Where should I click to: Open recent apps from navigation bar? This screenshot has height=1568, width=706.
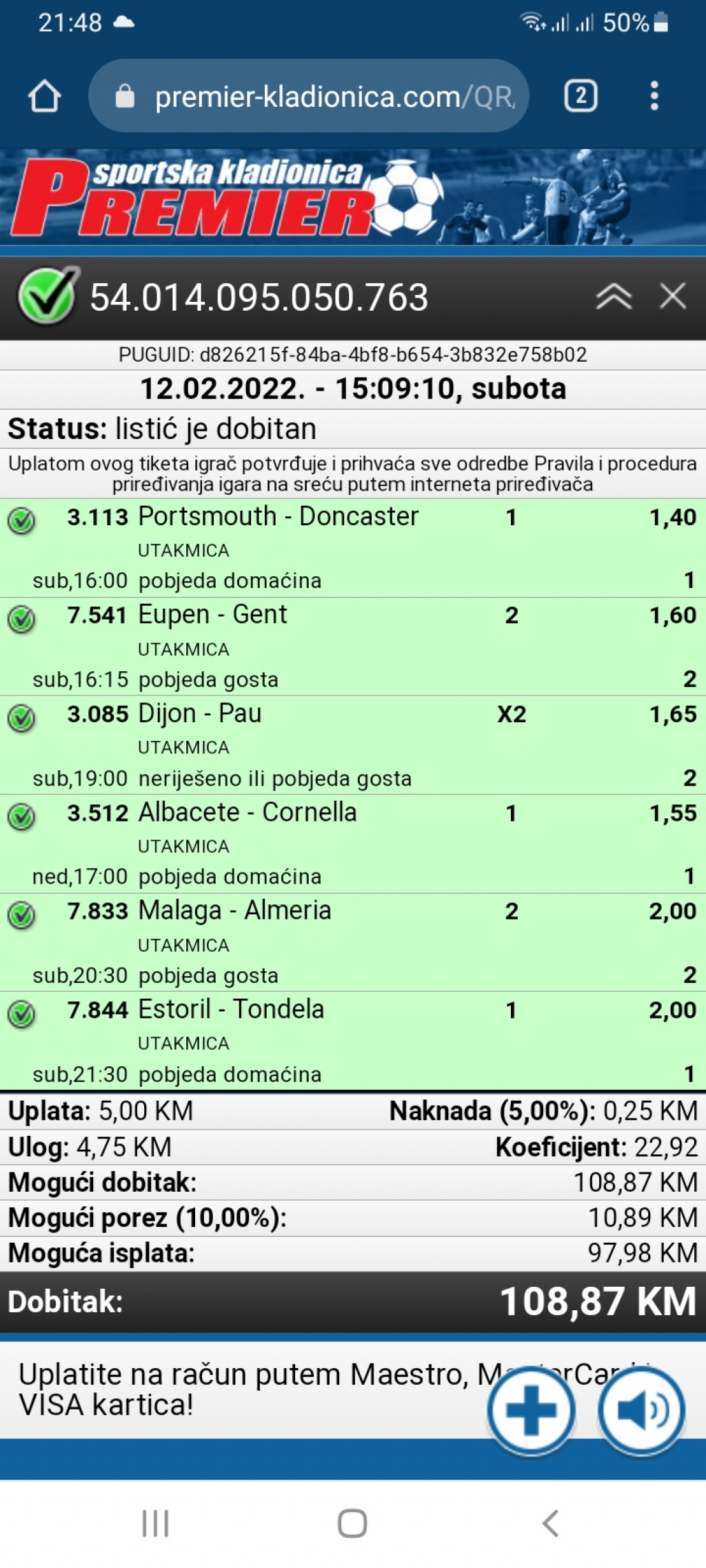pos(155,1523)
